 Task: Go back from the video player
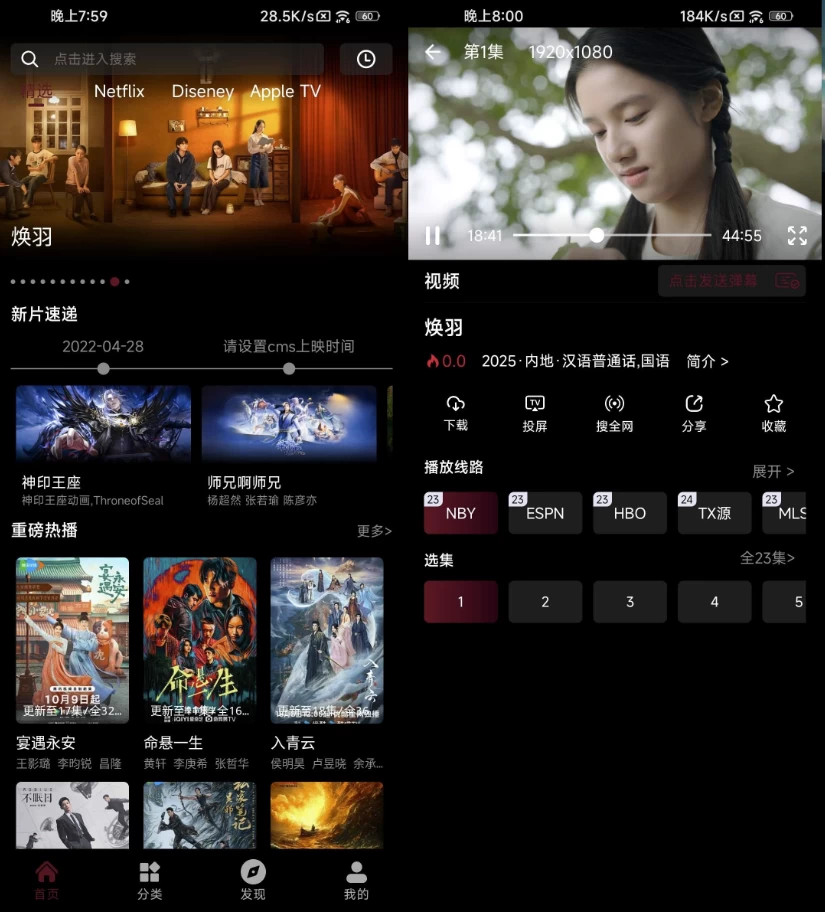coord(433,52)
